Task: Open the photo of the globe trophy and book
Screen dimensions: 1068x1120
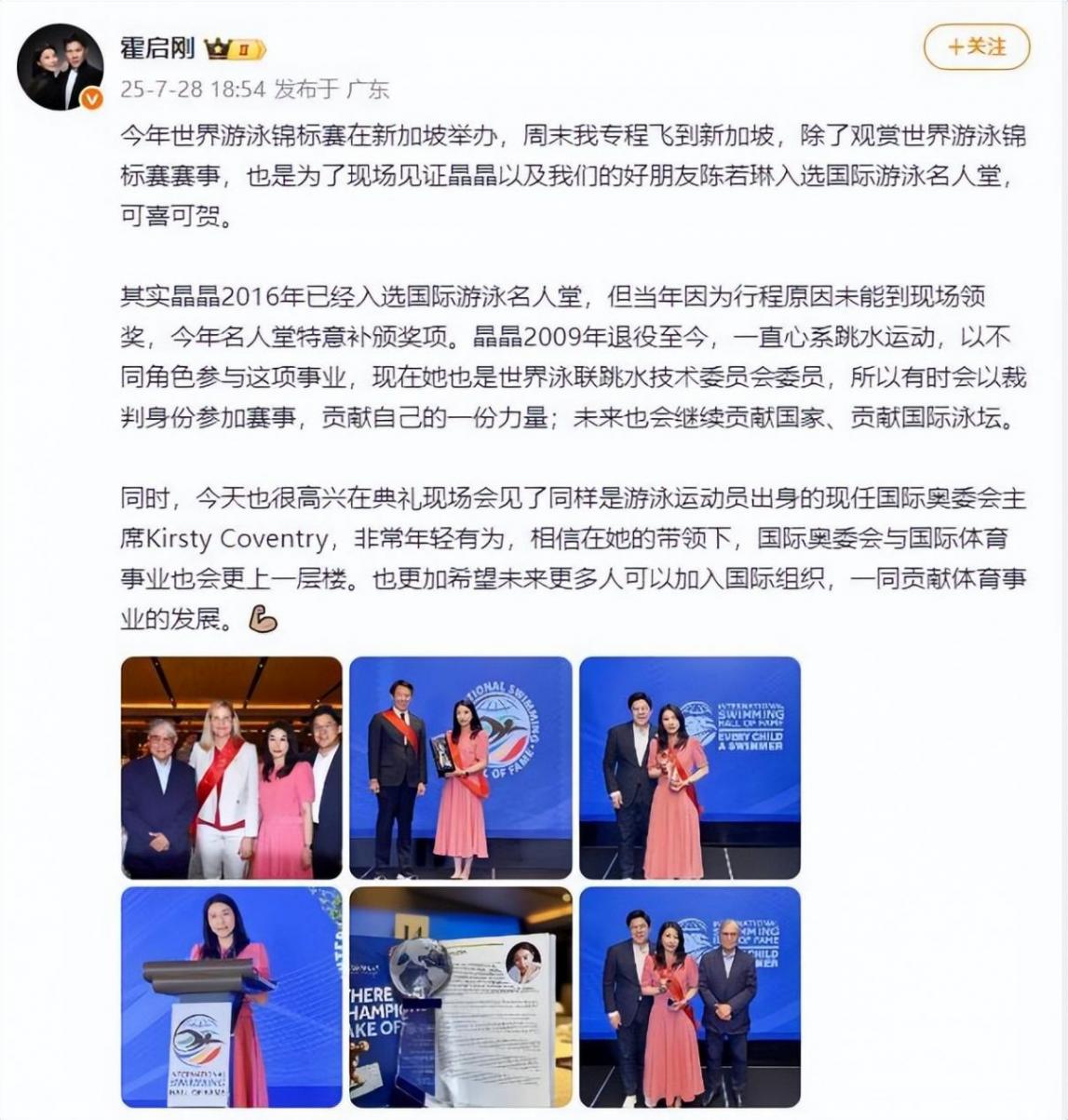Action: 461,996
